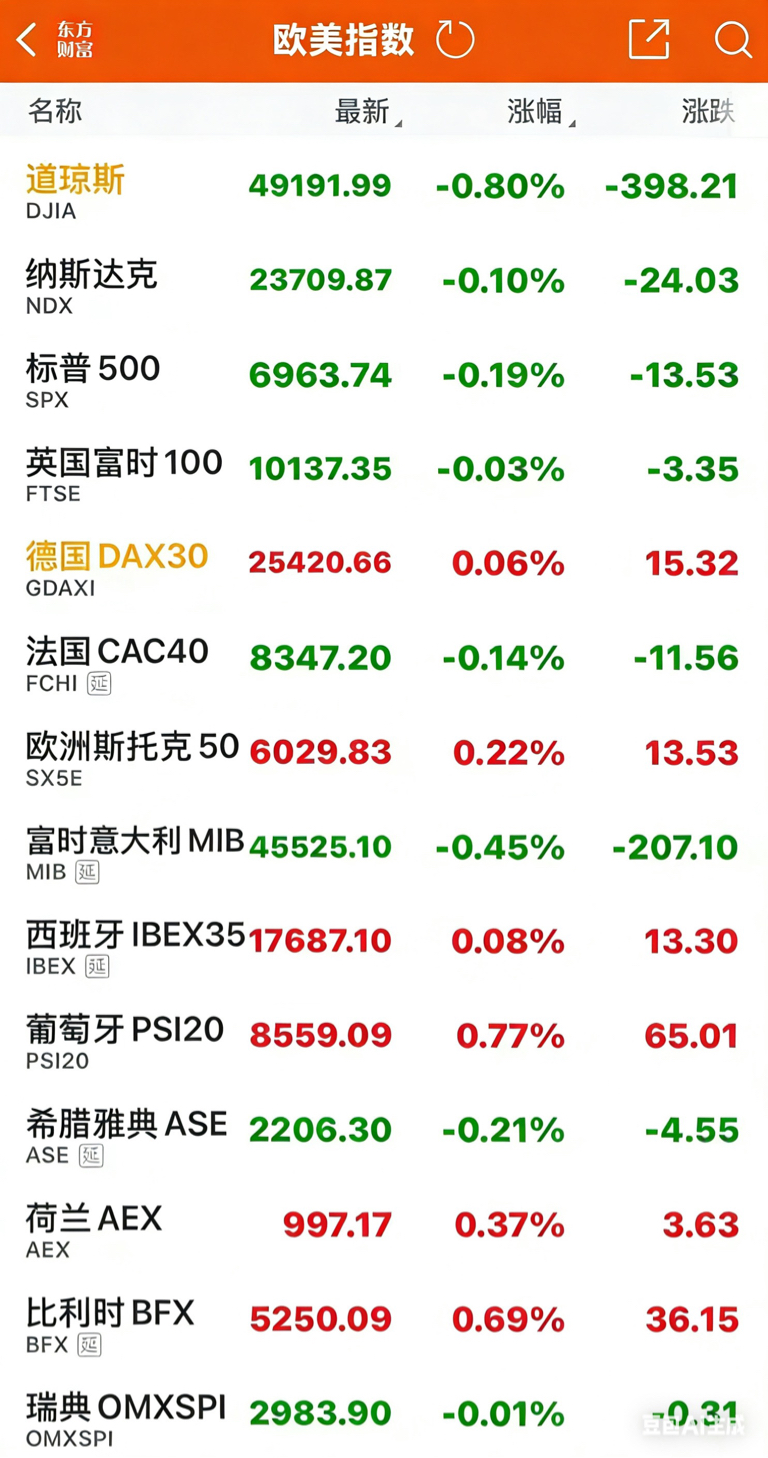Image resolution: width=768 pixels, height=1458 pixels.
Task: Tap the refresh icon beside the title
Action: point(455,40)
